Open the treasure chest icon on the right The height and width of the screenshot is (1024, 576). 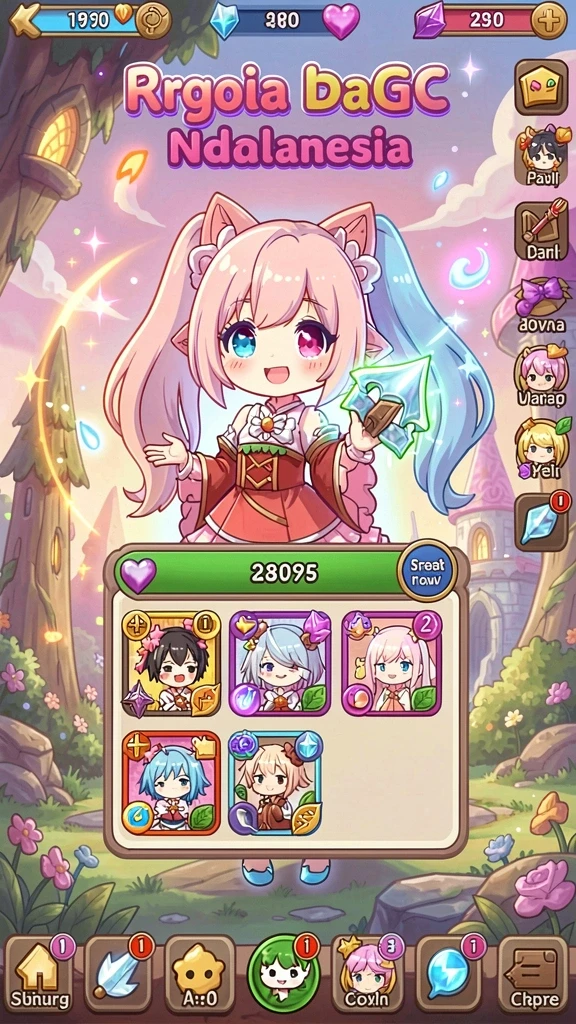click(541, 88)
